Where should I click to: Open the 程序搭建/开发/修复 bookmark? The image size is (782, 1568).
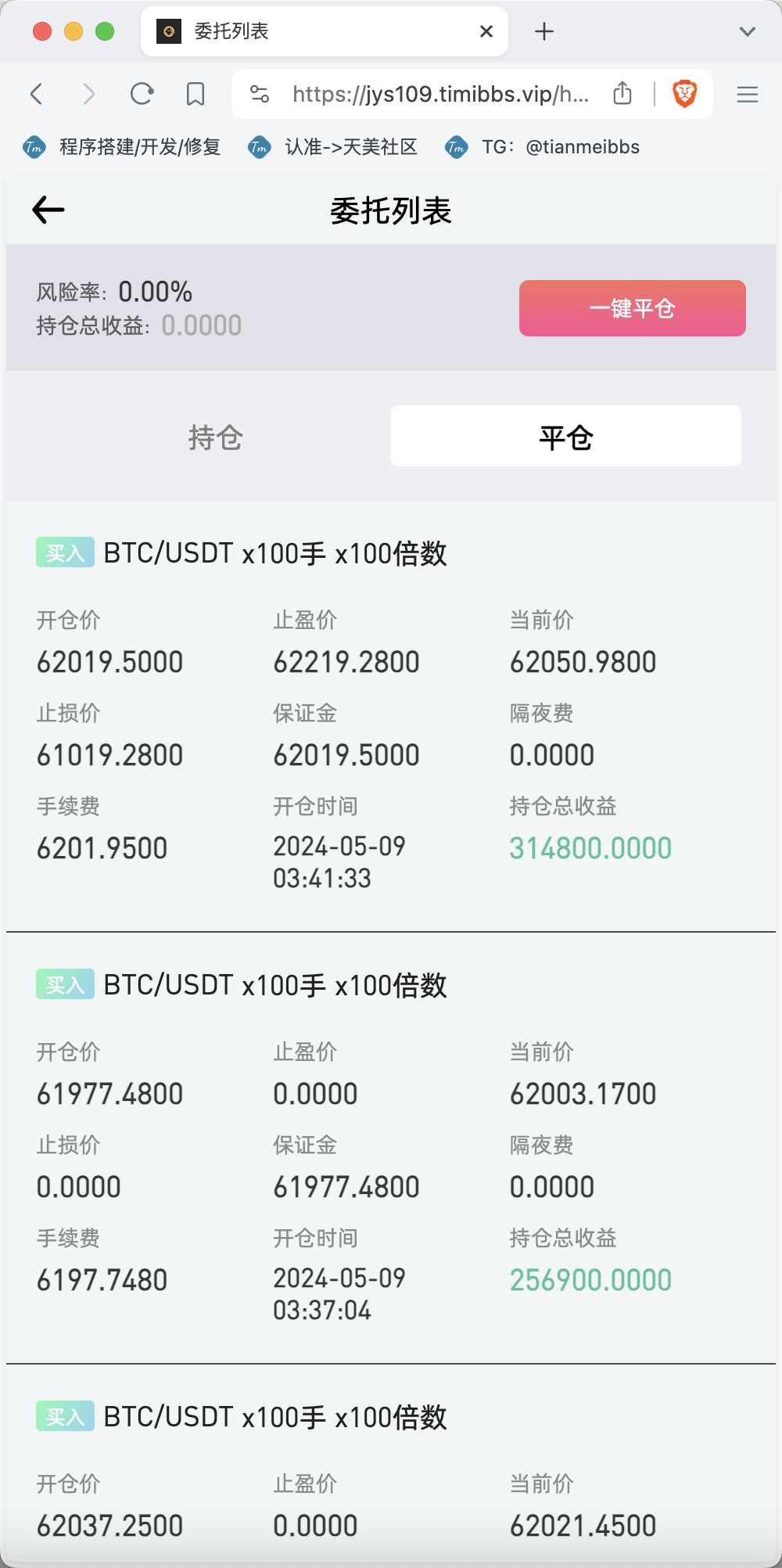pyautogui.click(x=123, y=147)
